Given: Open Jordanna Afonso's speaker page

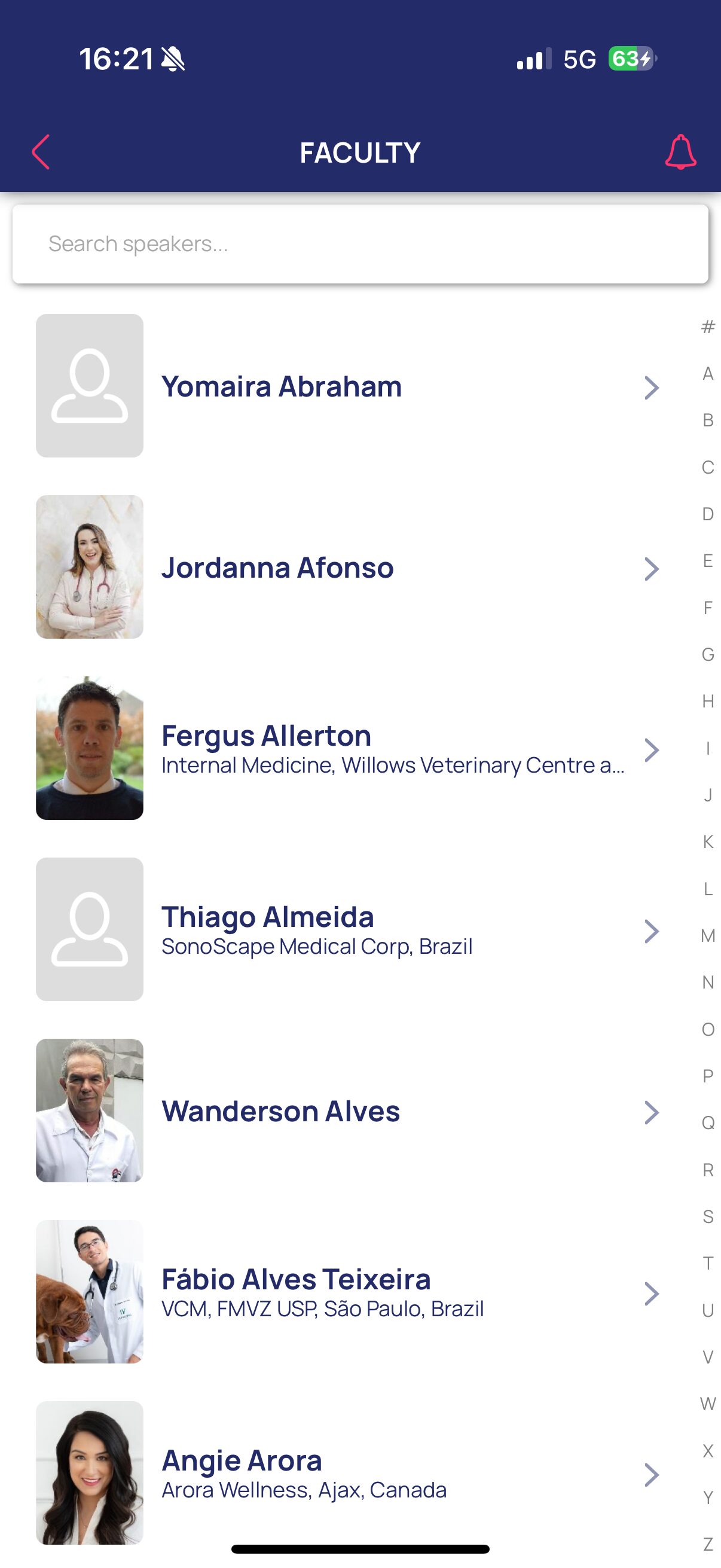Looking at the screenshot, I should click(x=347, y=568).
